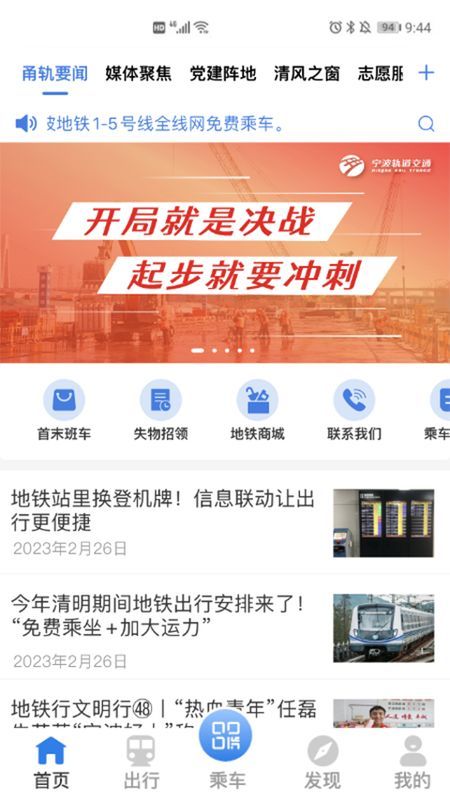The image size is (450, 800).
Task: Switch to the 党建阵地 tab
Action: (x=222, y=73)
